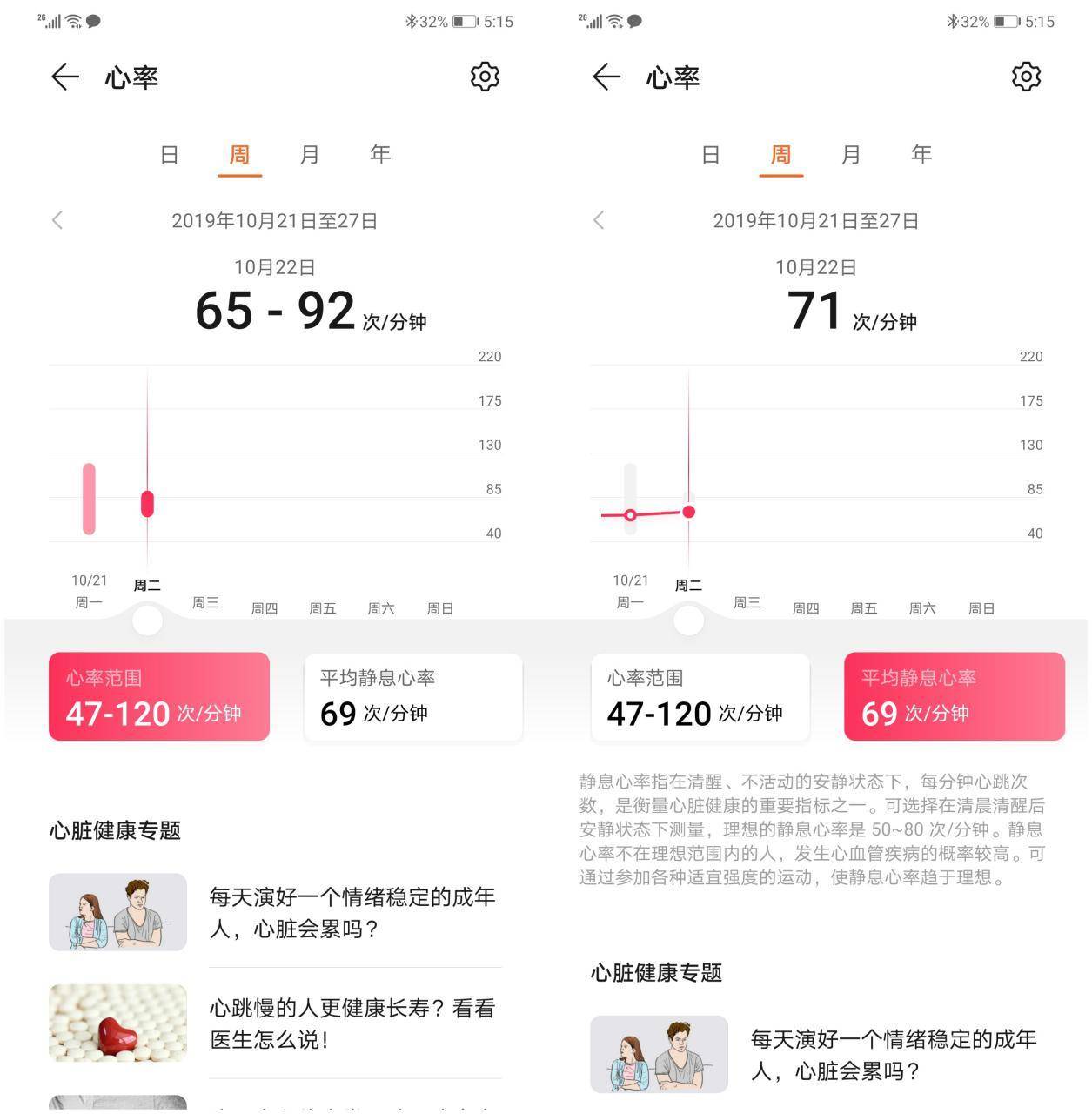Go to the previous week using the left chevron
Screen dimensions: 1092x1114
tap(57, 220)
